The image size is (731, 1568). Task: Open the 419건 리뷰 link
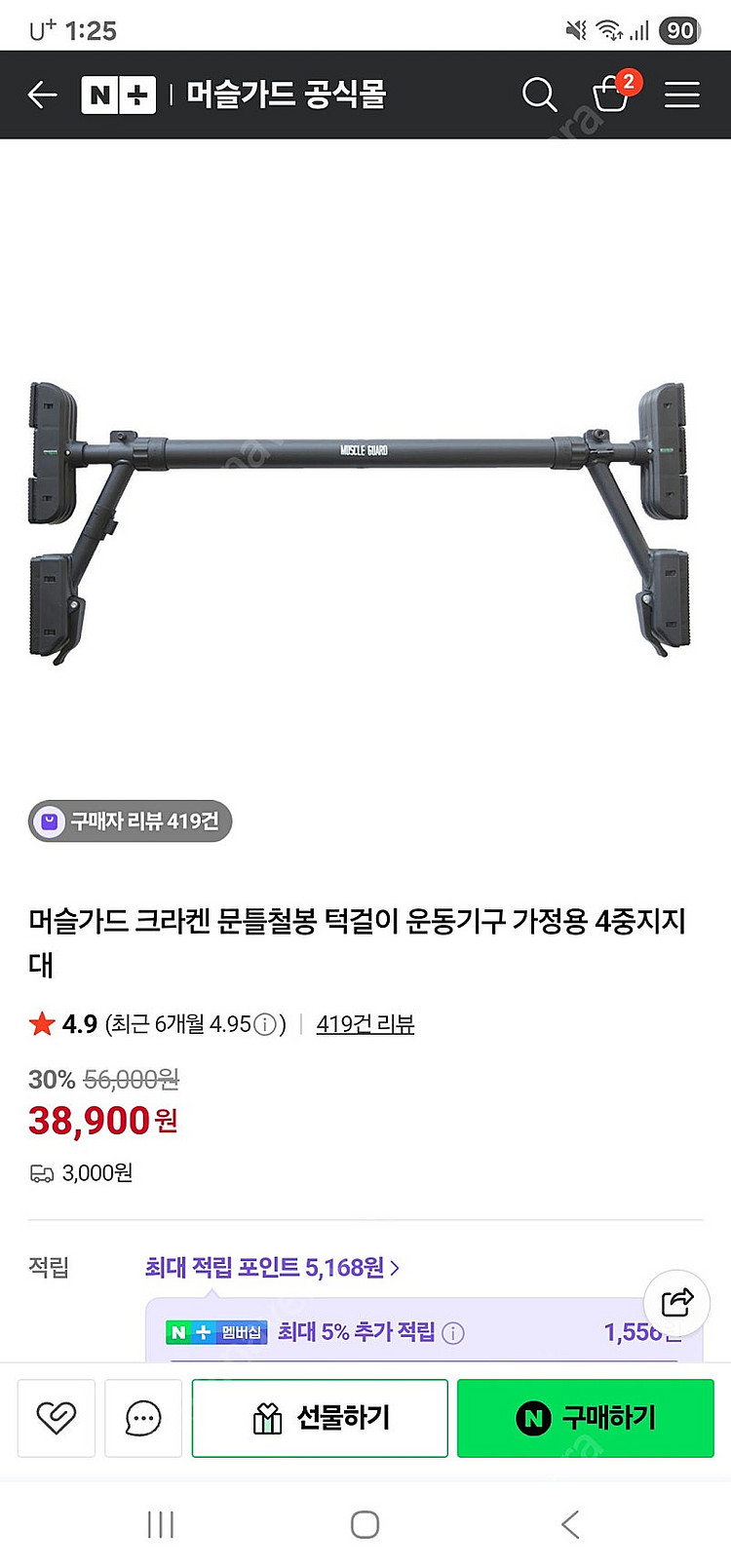[365, 1024]
